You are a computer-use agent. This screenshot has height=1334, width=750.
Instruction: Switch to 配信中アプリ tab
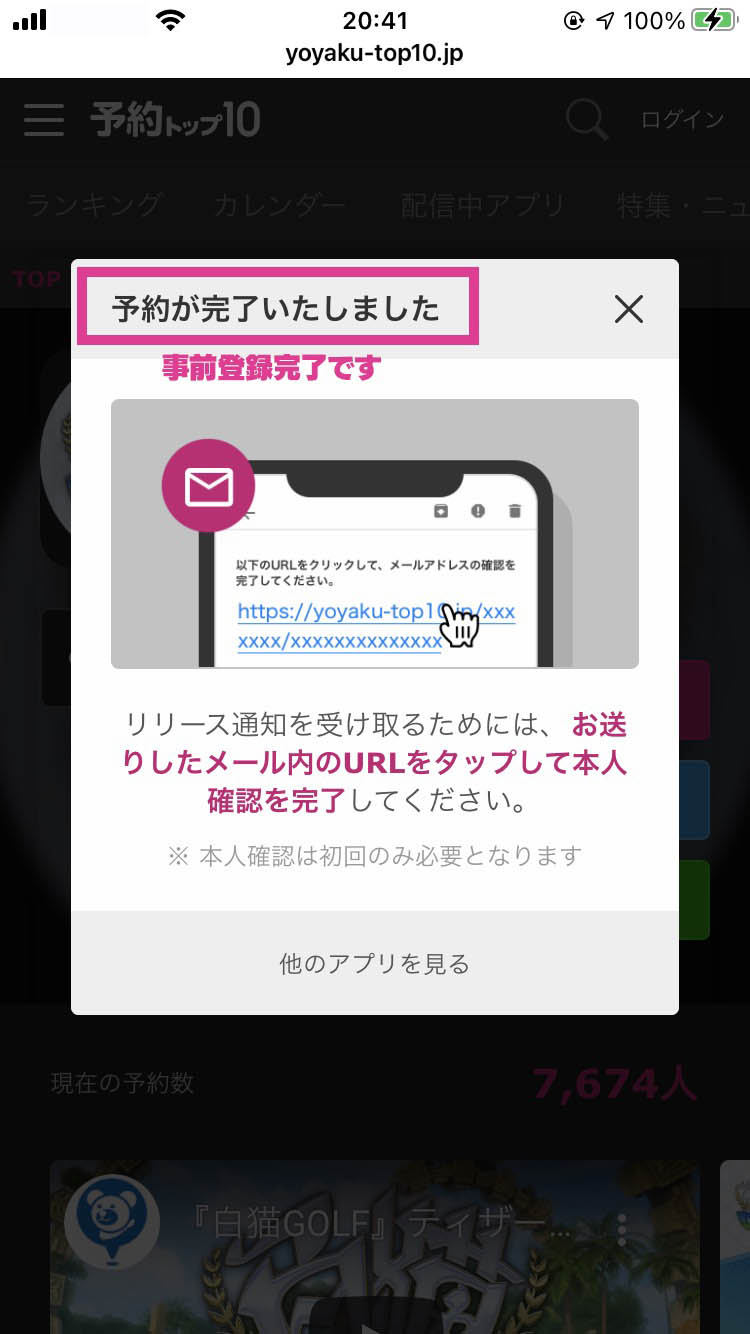point(482,205)
